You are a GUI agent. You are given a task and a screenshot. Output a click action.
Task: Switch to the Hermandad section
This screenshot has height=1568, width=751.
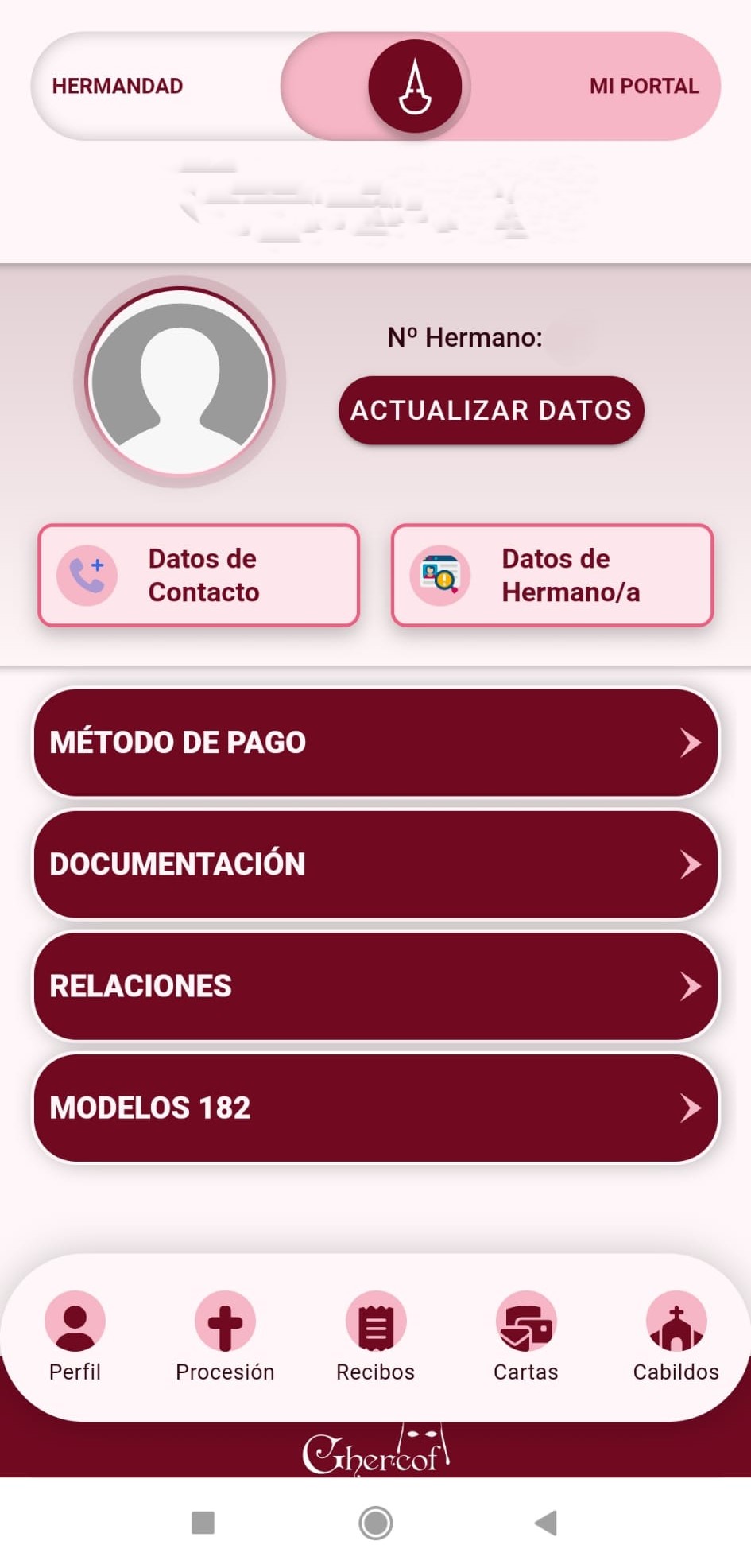click(118, 86)
